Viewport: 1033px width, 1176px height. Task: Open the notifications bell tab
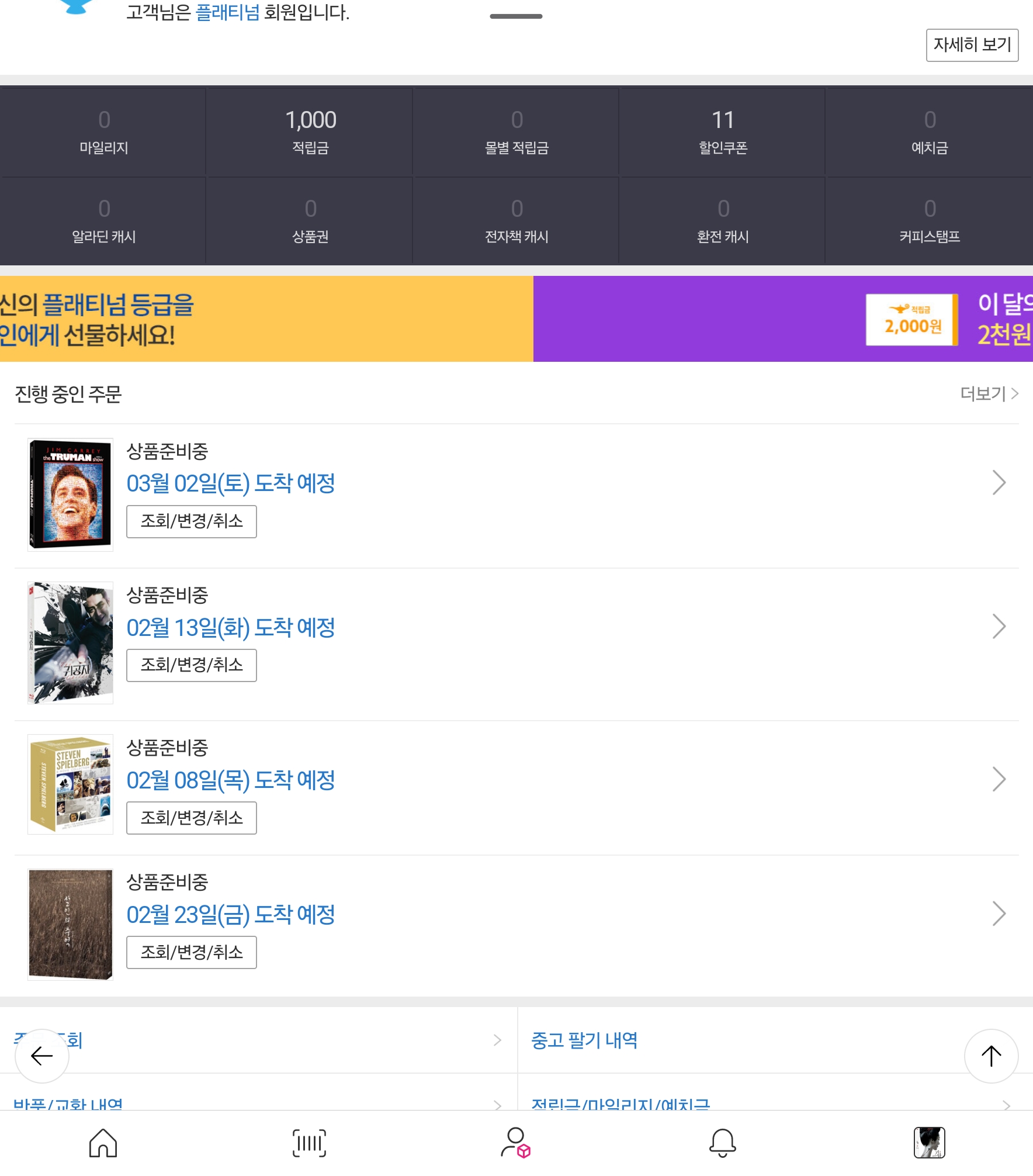[x=723, y=1143]
